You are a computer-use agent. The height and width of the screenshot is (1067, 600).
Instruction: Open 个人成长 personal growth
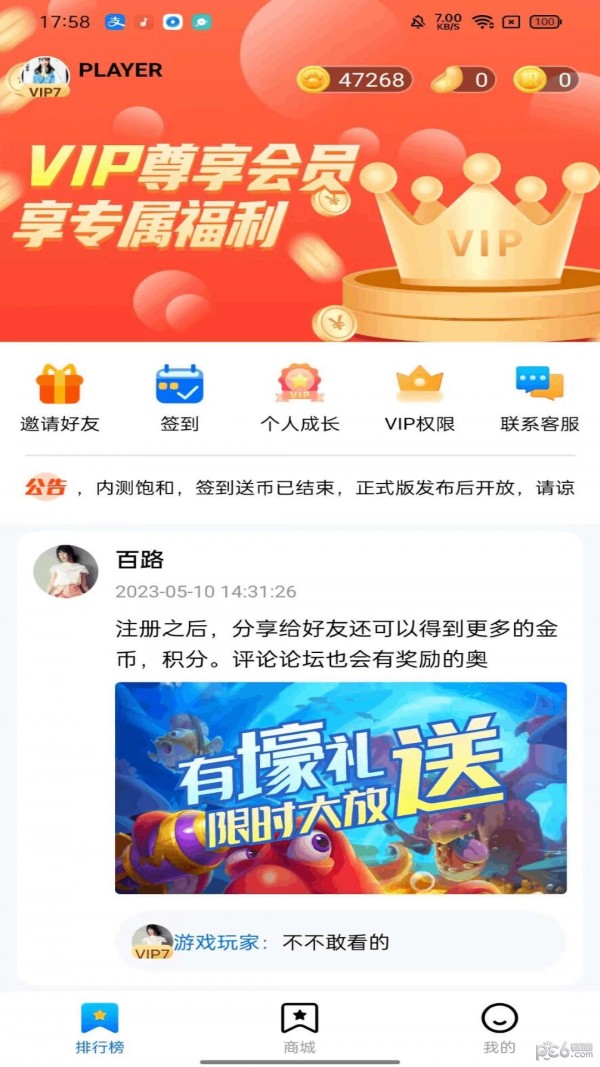300,398
